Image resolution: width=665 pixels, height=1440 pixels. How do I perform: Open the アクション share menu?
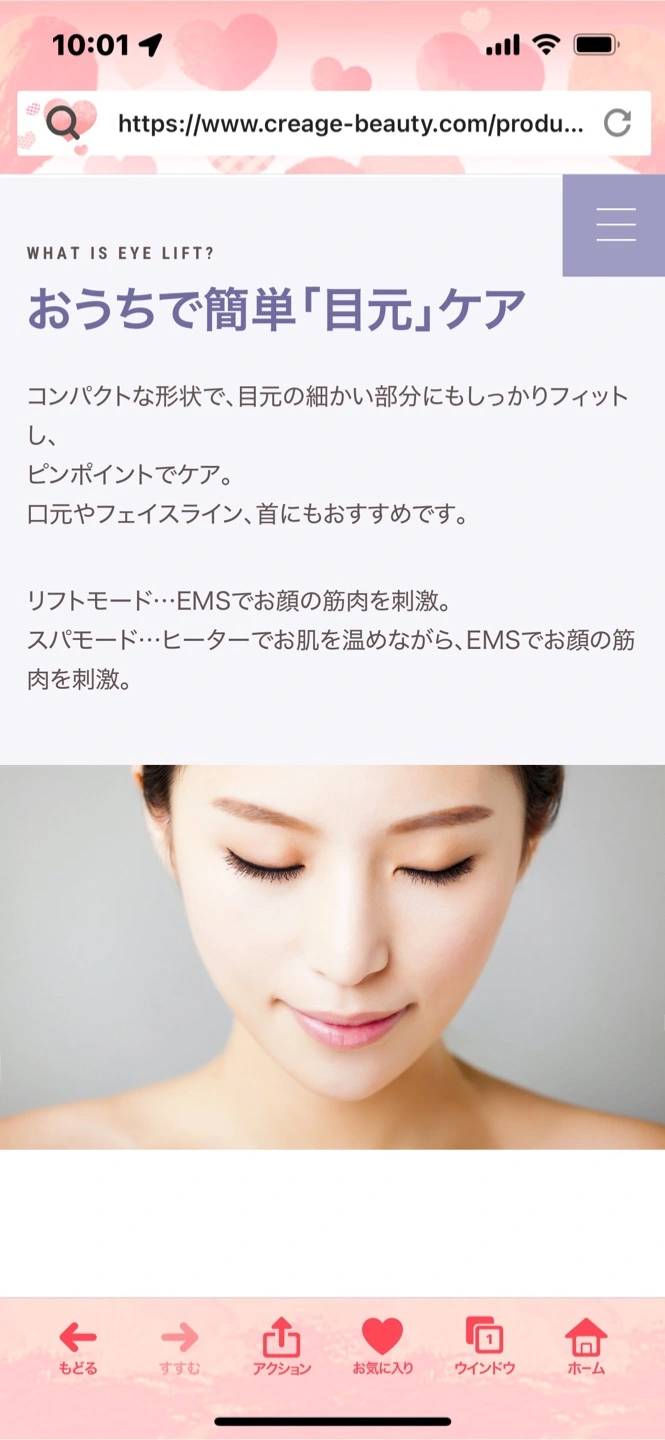coord(281,1346)
